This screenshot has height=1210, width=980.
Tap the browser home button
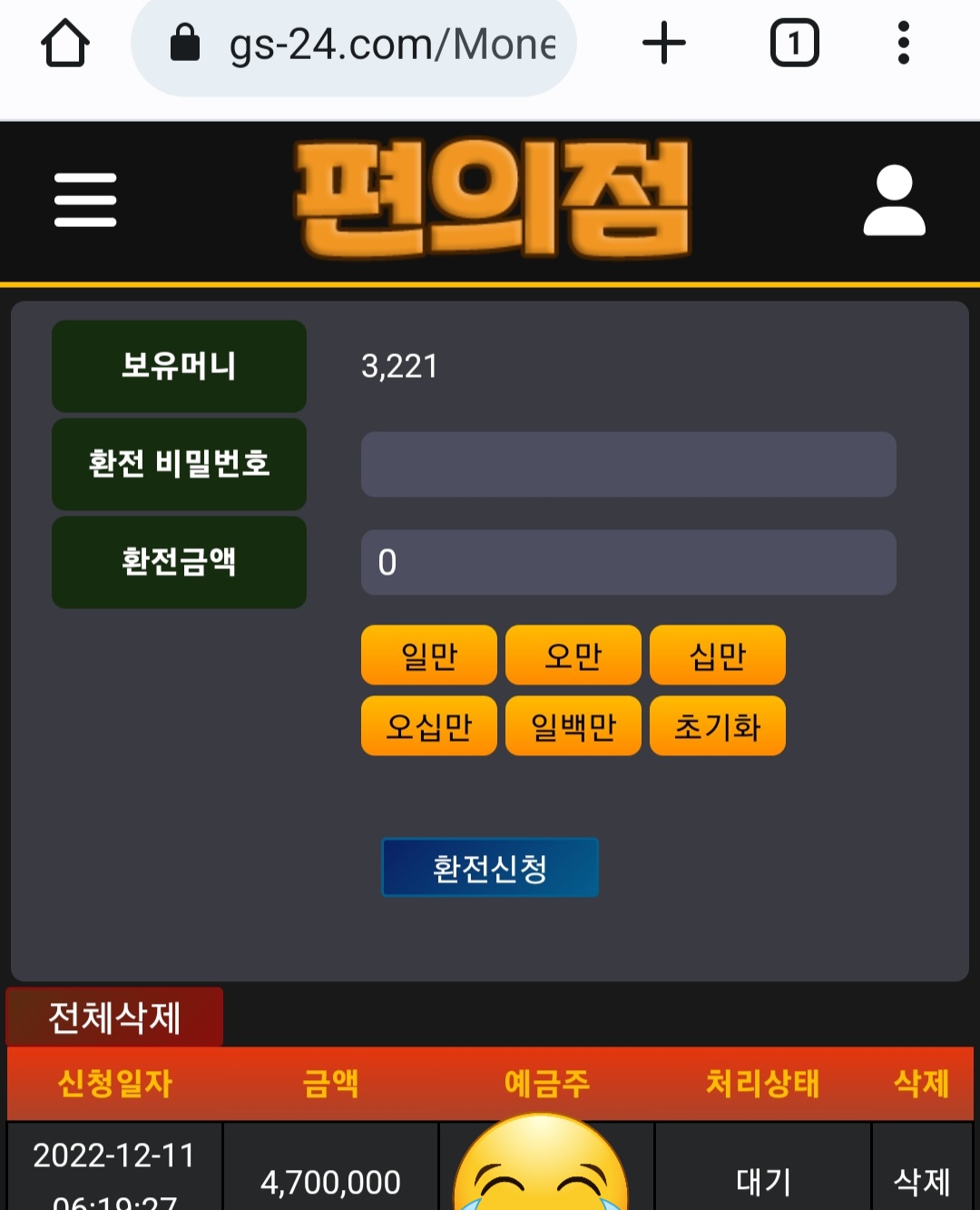click(65, 44)
